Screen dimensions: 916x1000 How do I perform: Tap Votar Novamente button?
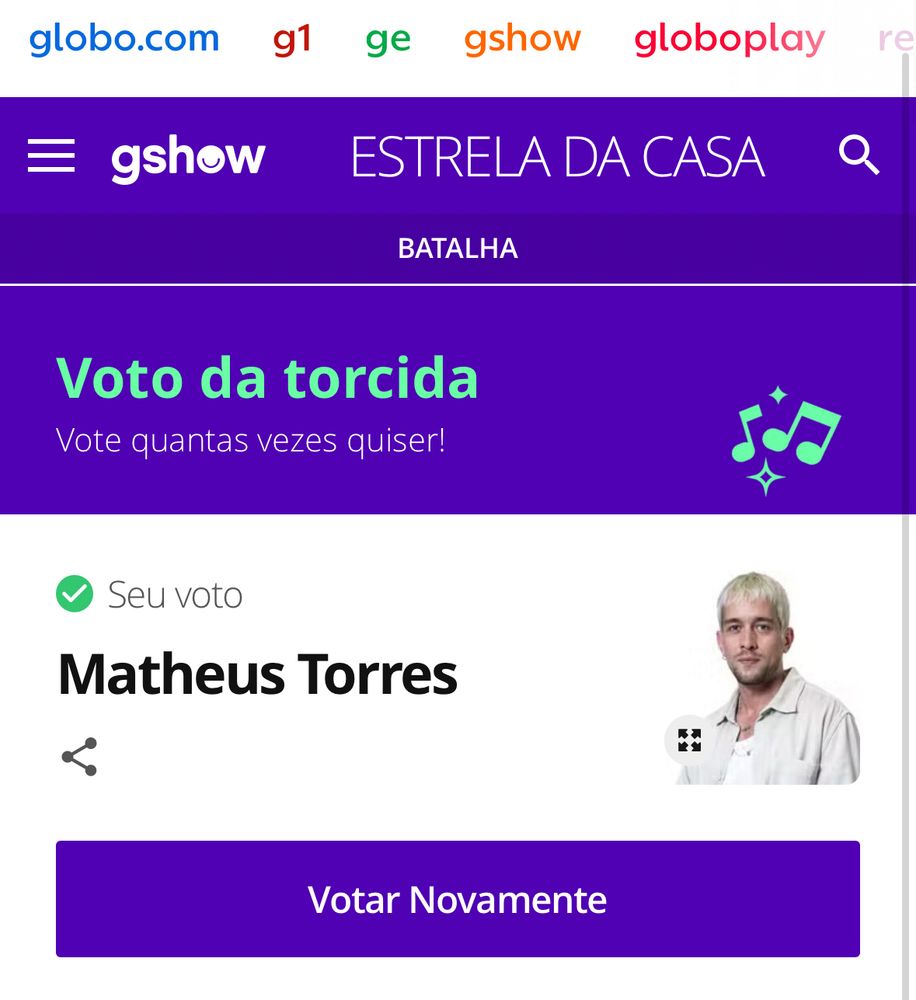point(457,899)
